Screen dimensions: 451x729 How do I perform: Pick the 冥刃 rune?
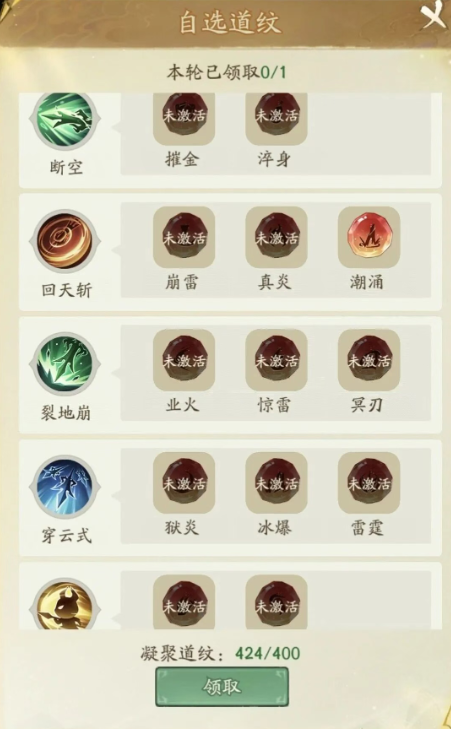pyautogui.click(x=369, y=360)
